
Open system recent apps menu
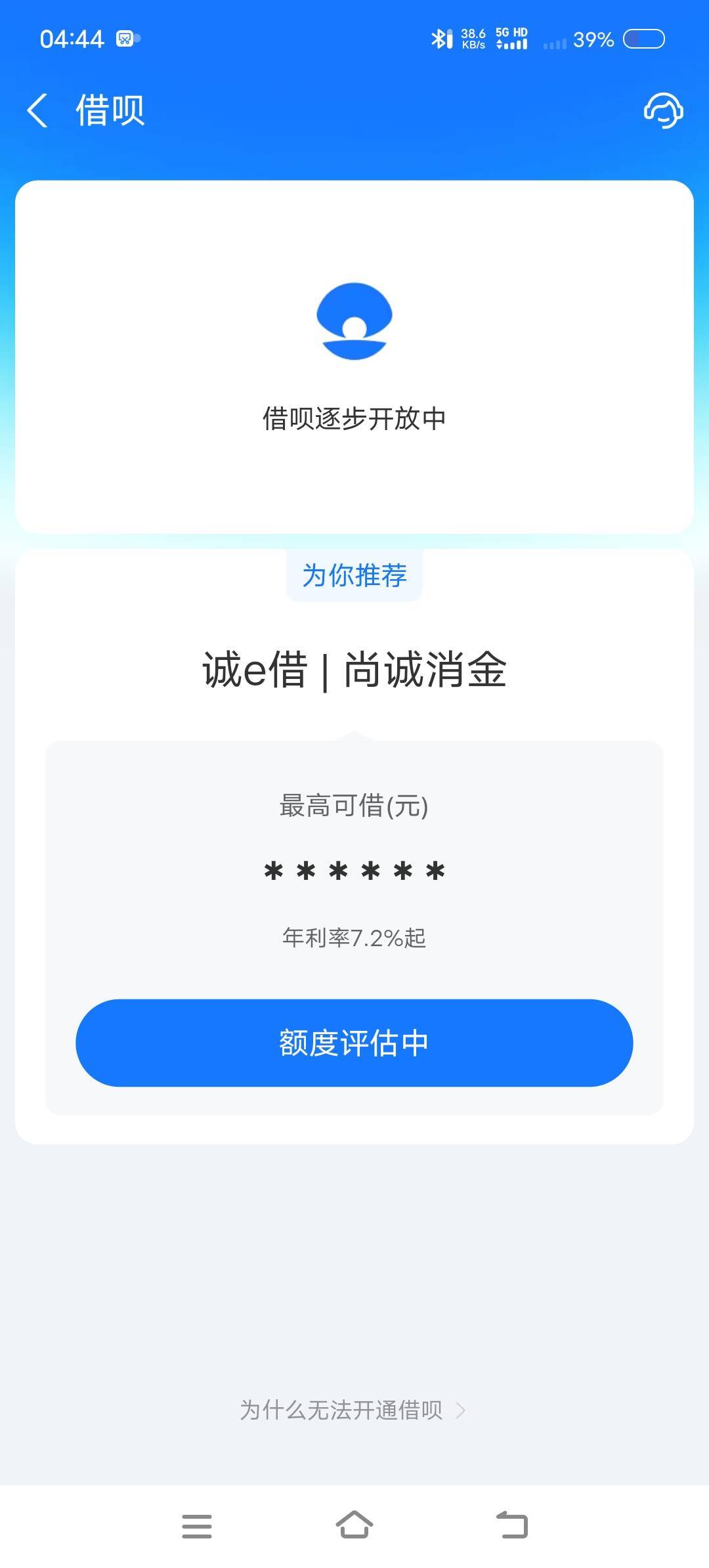[197, 1526]
